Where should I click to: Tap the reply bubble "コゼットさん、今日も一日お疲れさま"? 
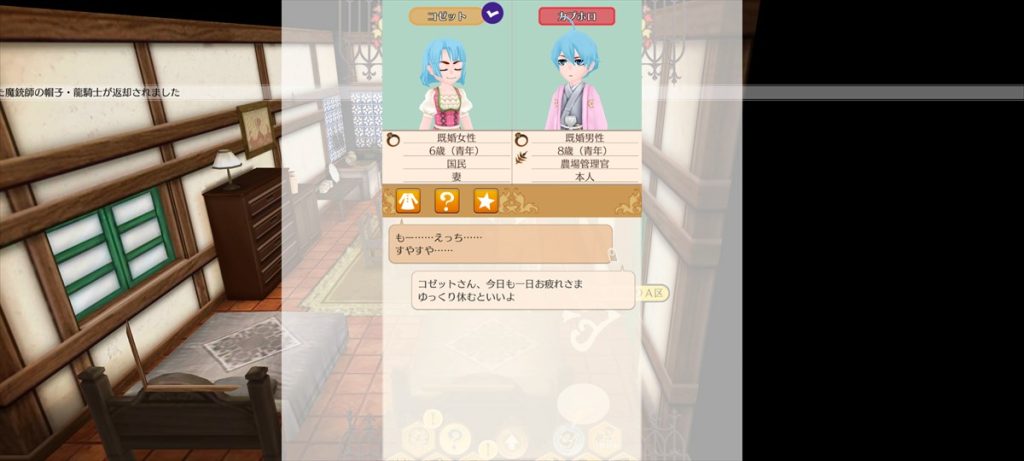click(523, 290)
